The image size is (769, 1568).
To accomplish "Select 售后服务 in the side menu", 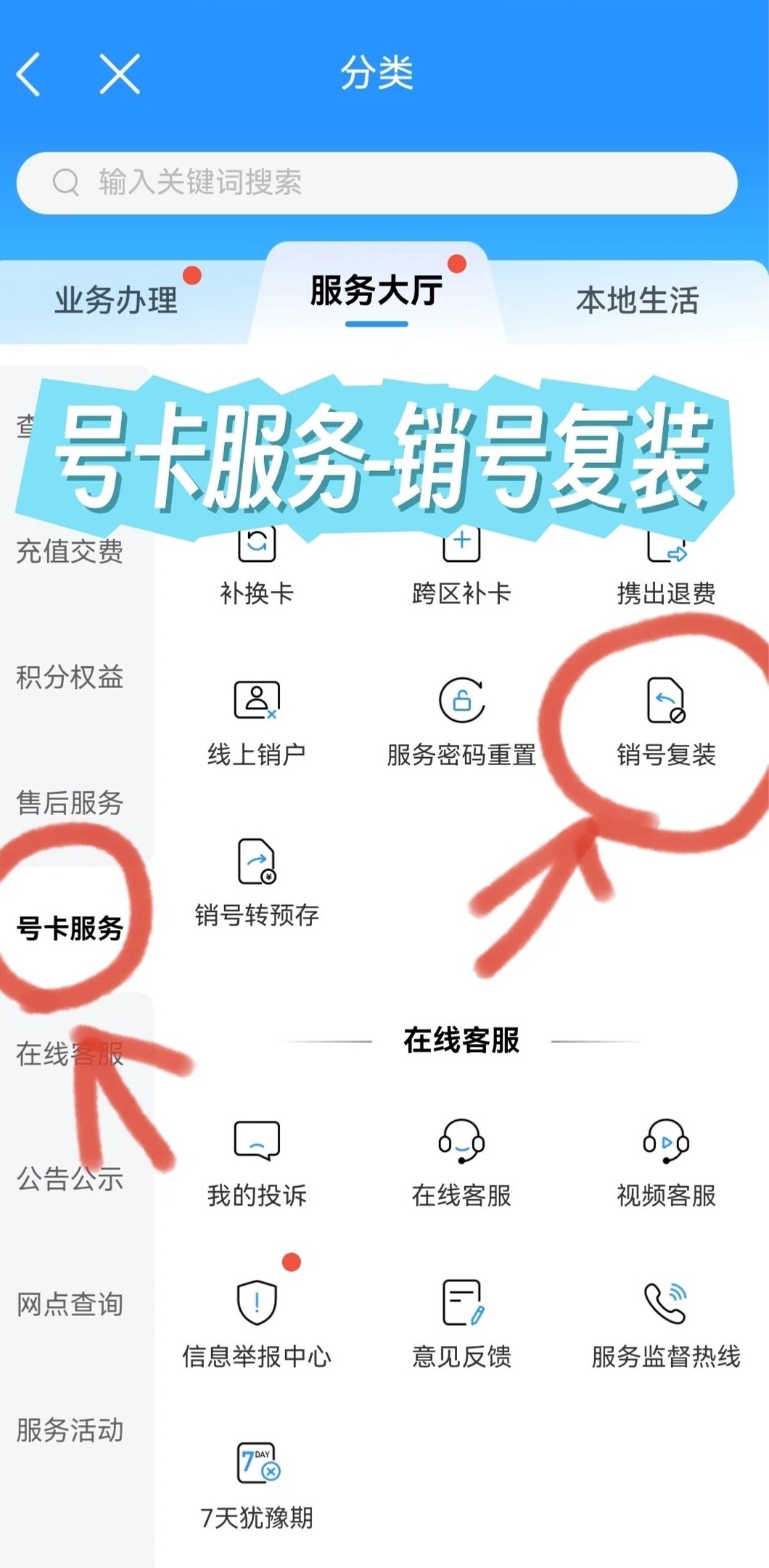I will pos(70,802).
